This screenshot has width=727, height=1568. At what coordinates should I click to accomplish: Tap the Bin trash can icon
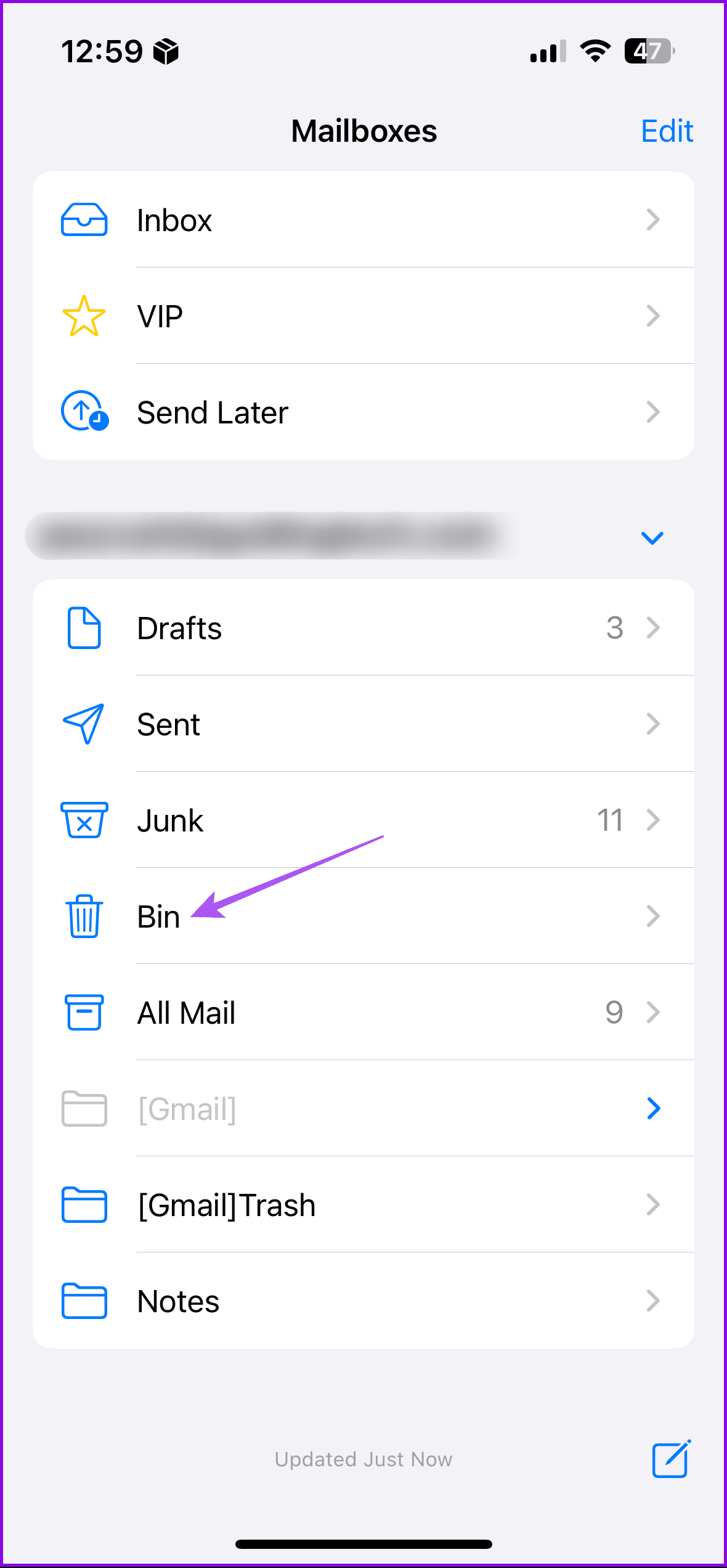(x=84, y=917)
